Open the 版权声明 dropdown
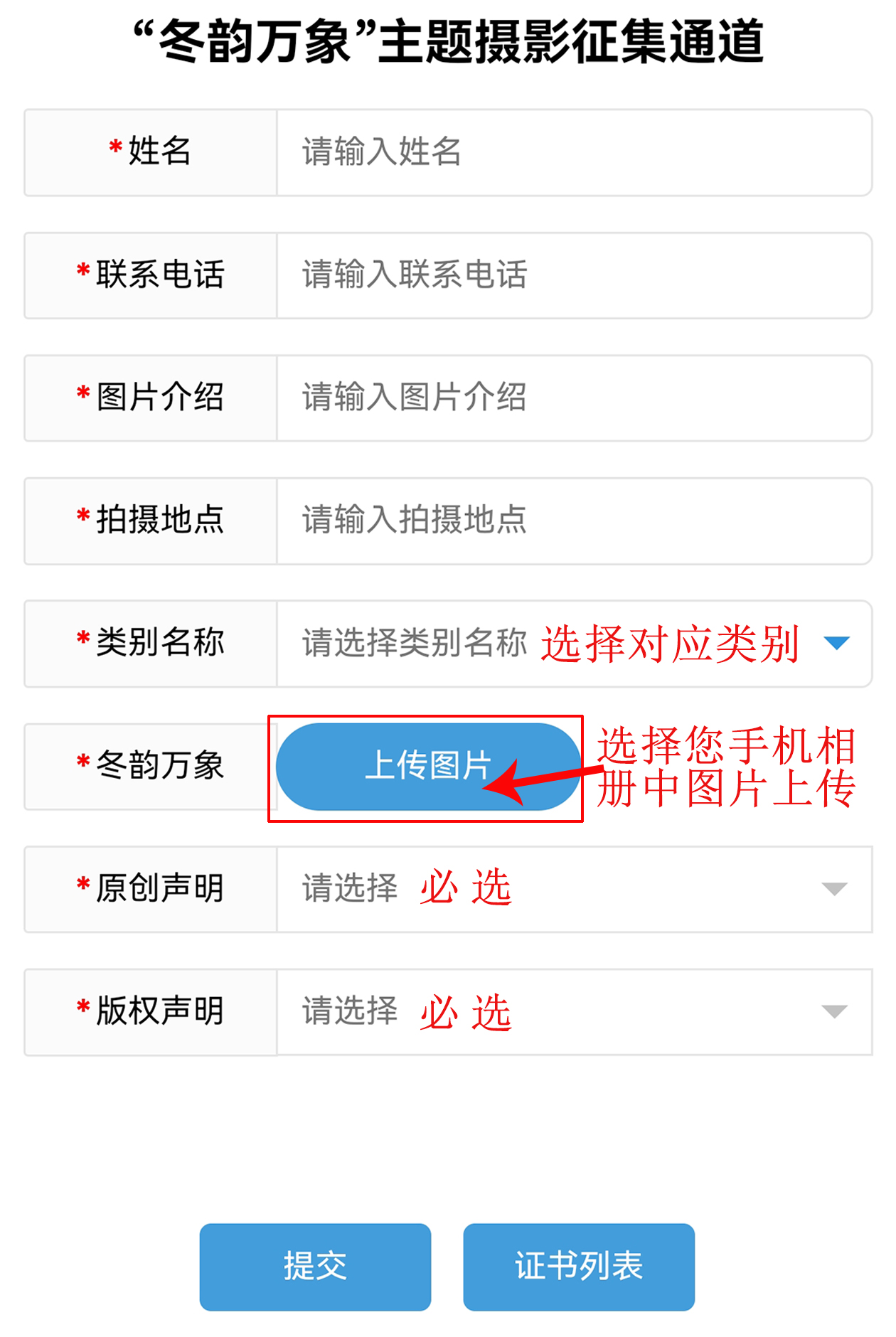This screenshot has width=896, height=1337. tap(573, 1011)
